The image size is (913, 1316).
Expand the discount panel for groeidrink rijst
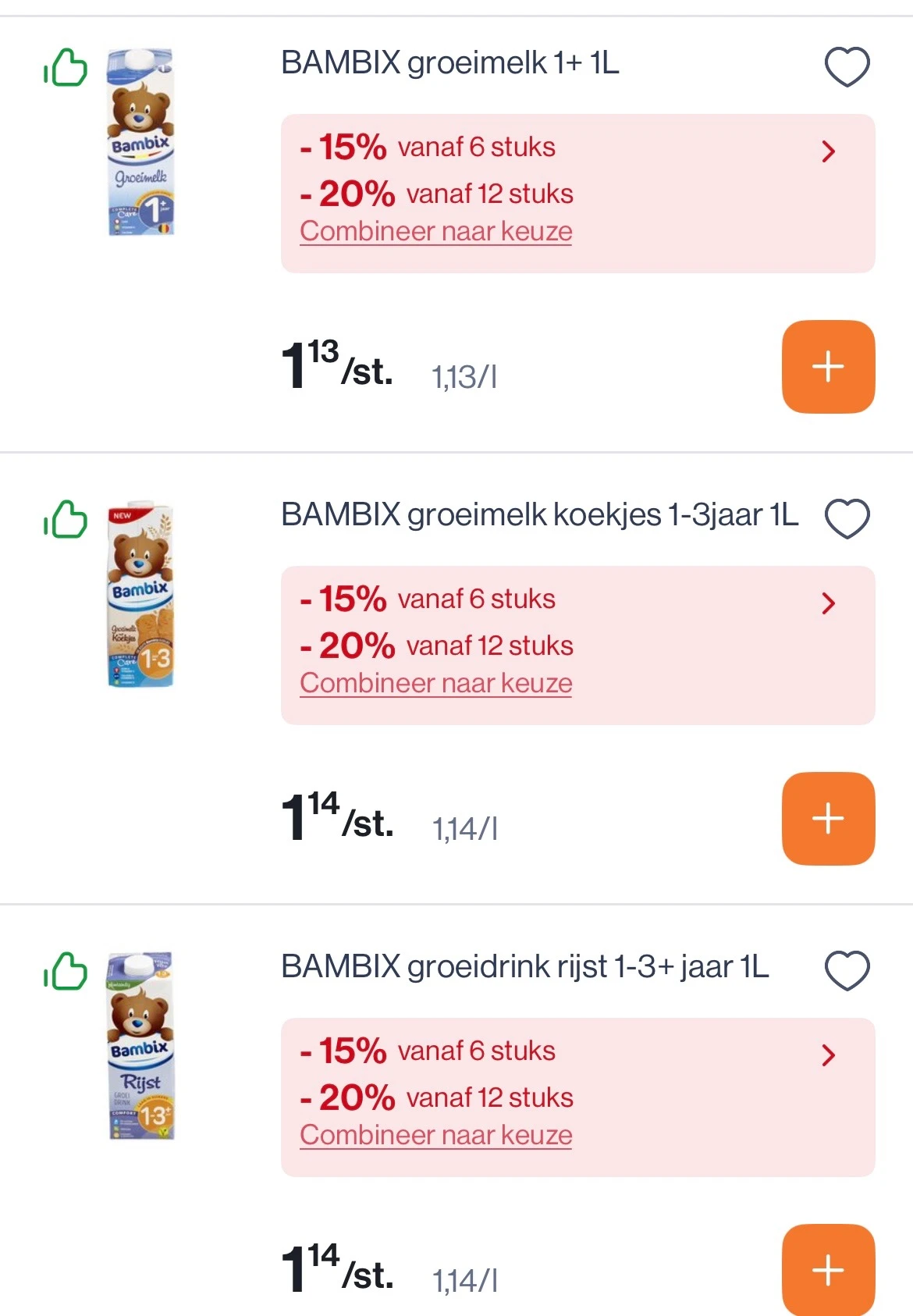pyautogui.click(x=830, y=1055)
